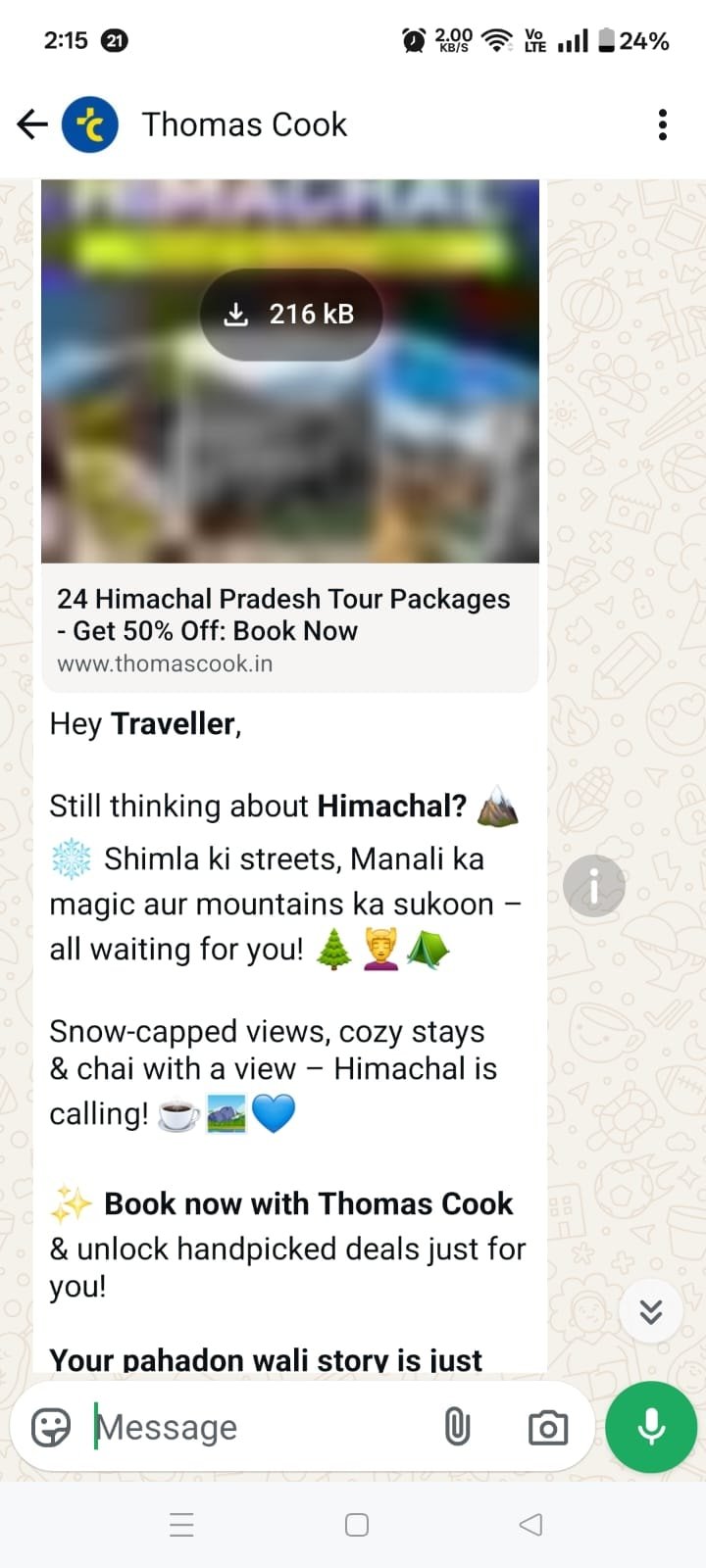
Task: Tap the Thomas Cook chat title header
Action: 244,123
